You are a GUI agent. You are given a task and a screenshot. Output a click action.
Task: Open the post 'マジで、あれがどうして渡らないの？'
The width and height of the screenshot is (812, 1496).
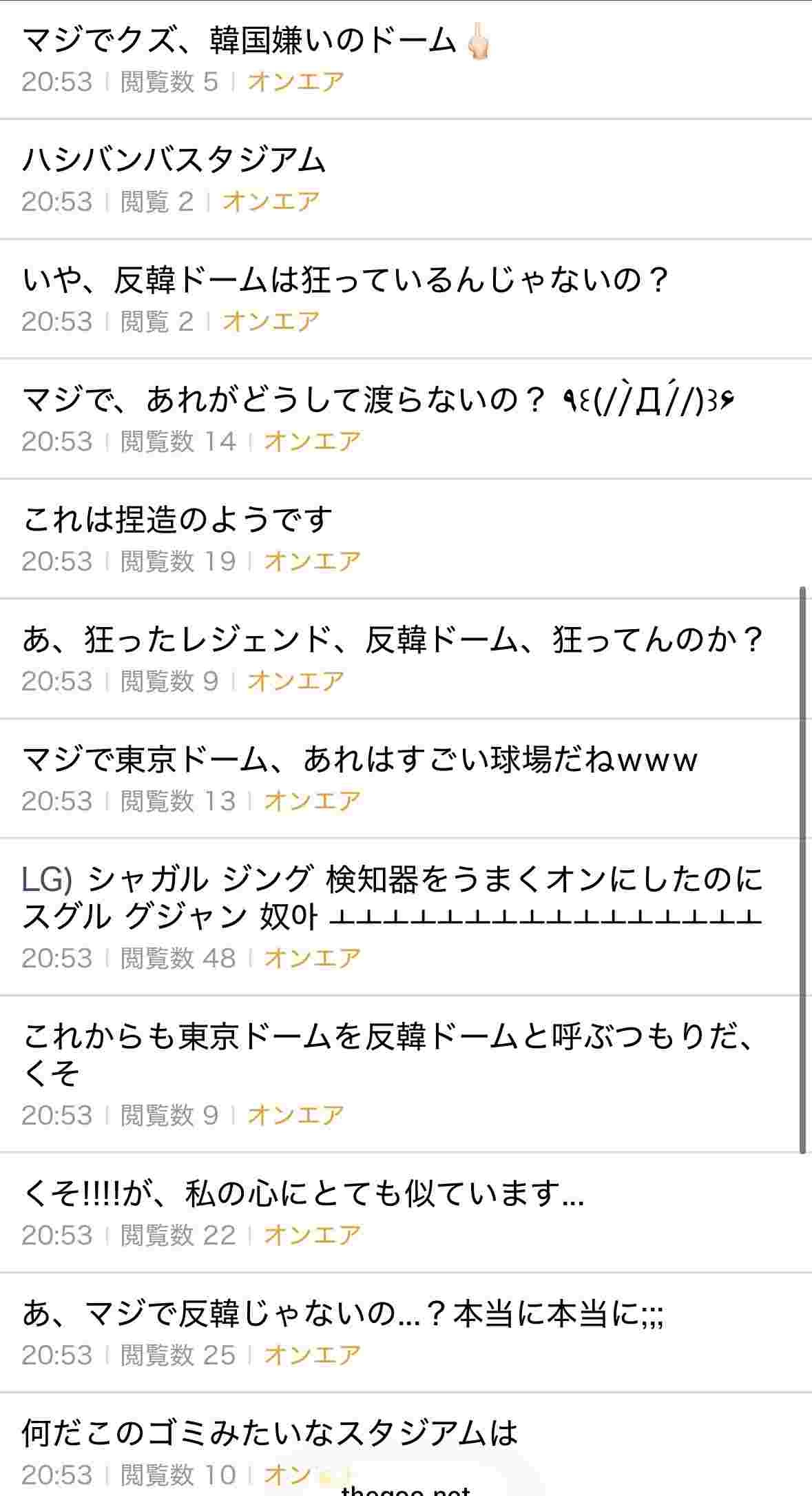click(x=282, y=400)
